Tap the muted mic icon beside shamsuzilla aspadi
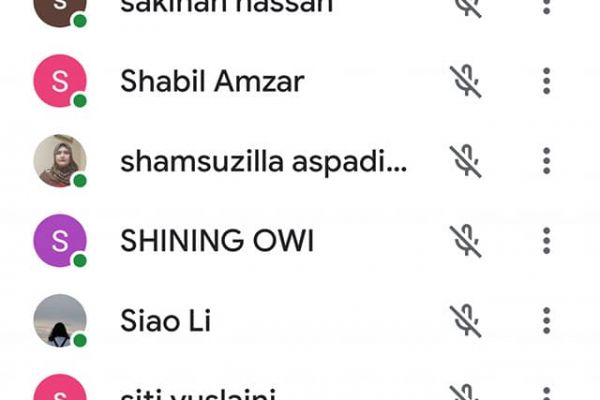 (x=465, y=161)
